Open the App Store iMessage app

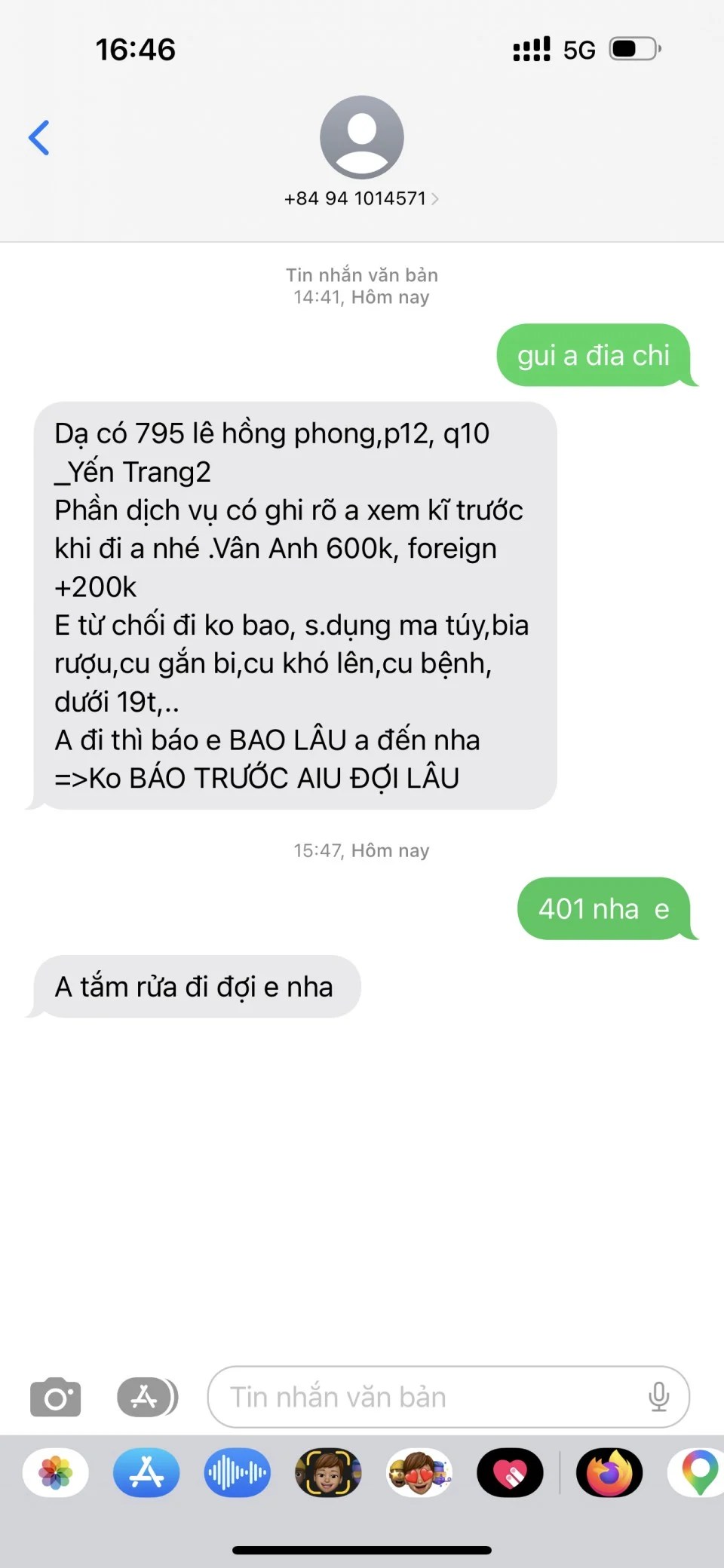[146, 1472]
